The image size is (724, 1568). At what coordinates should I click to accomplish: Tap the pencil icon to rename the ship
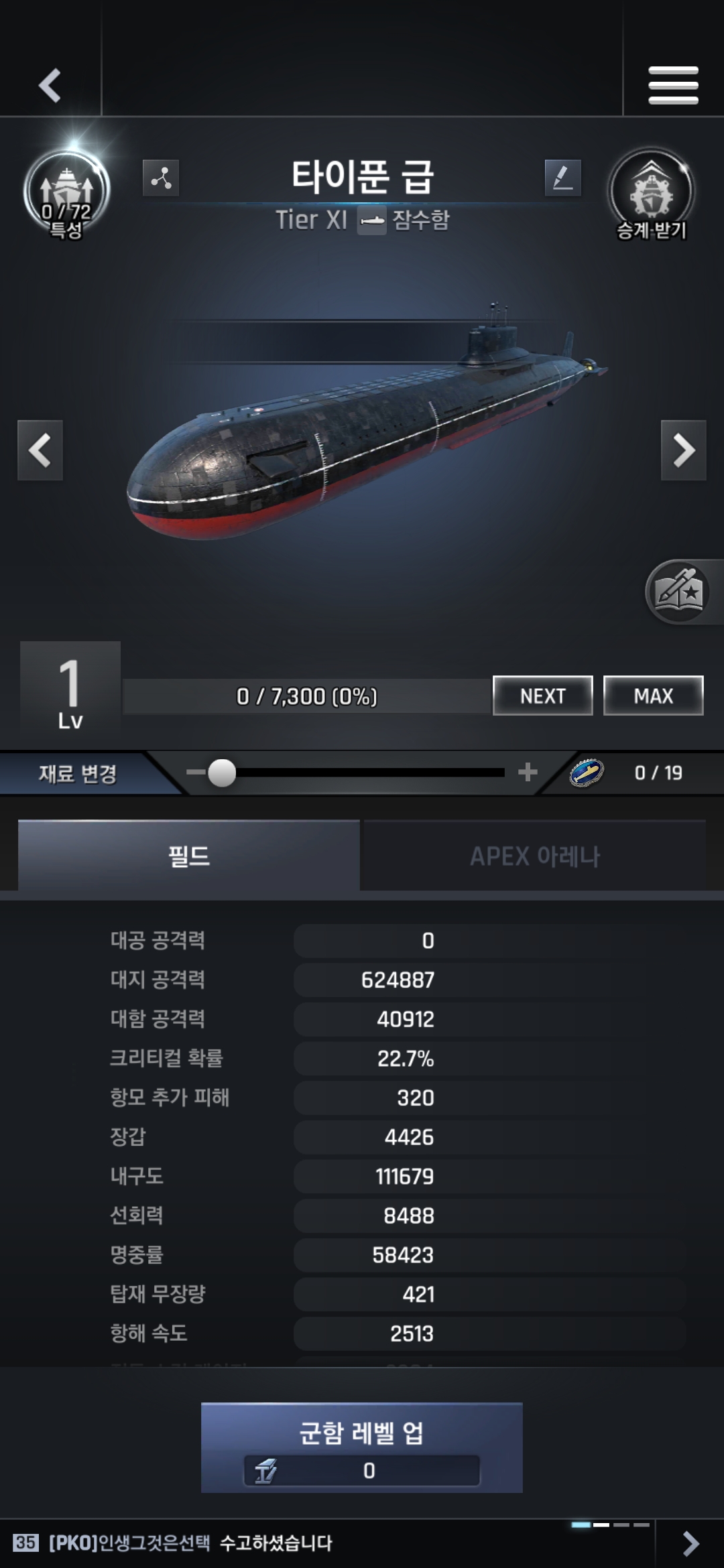click(x=562, y=178)
